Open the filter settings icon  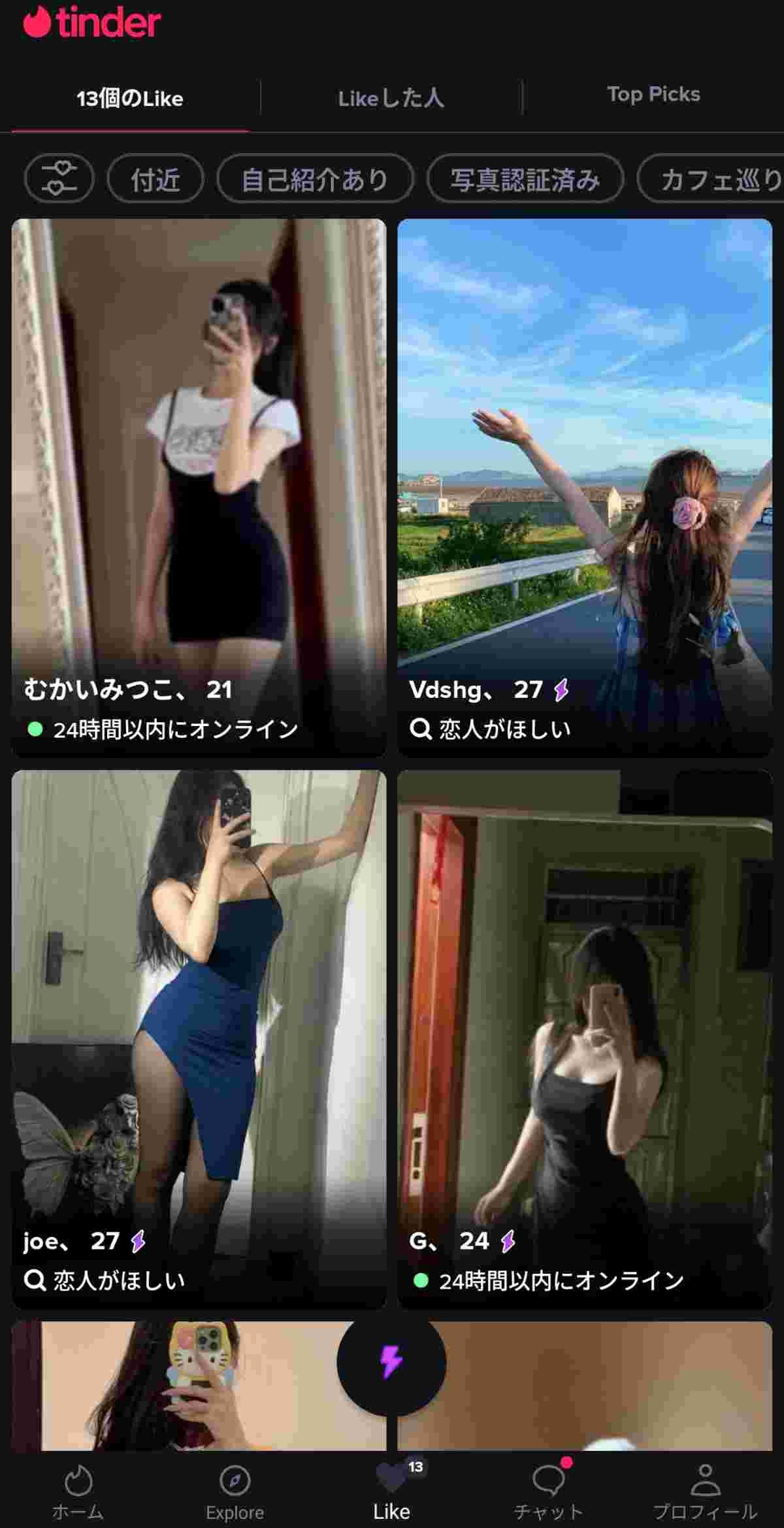click(59, 178)
